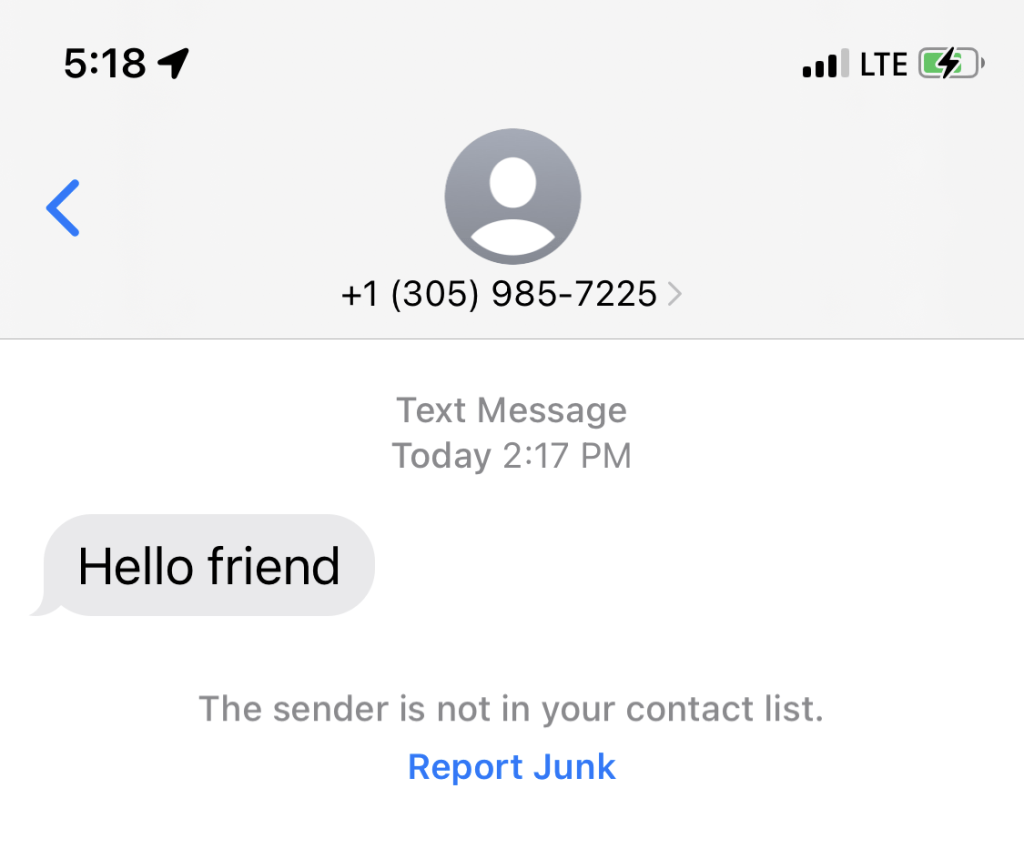
Task: Open contact details for +1 (305) 985-7225
Action: point(511,294)
